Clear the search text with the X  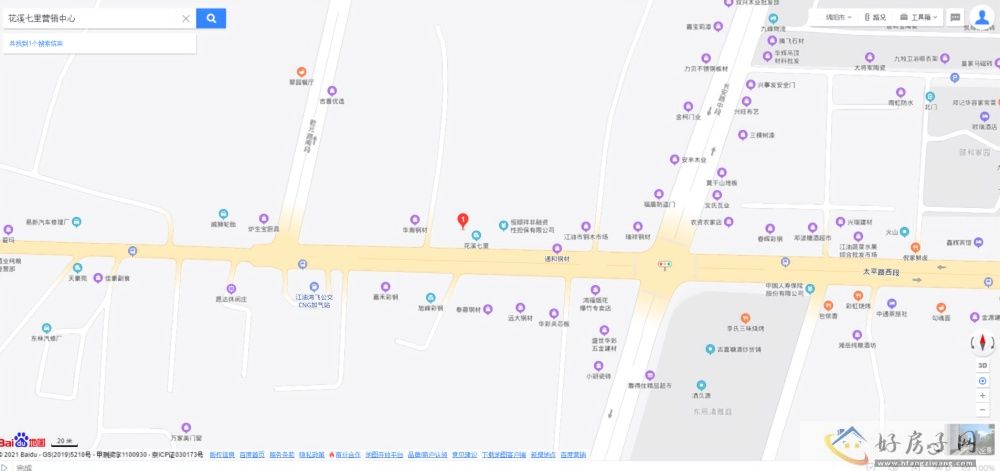pyautogui.click(x=186, y=18)
